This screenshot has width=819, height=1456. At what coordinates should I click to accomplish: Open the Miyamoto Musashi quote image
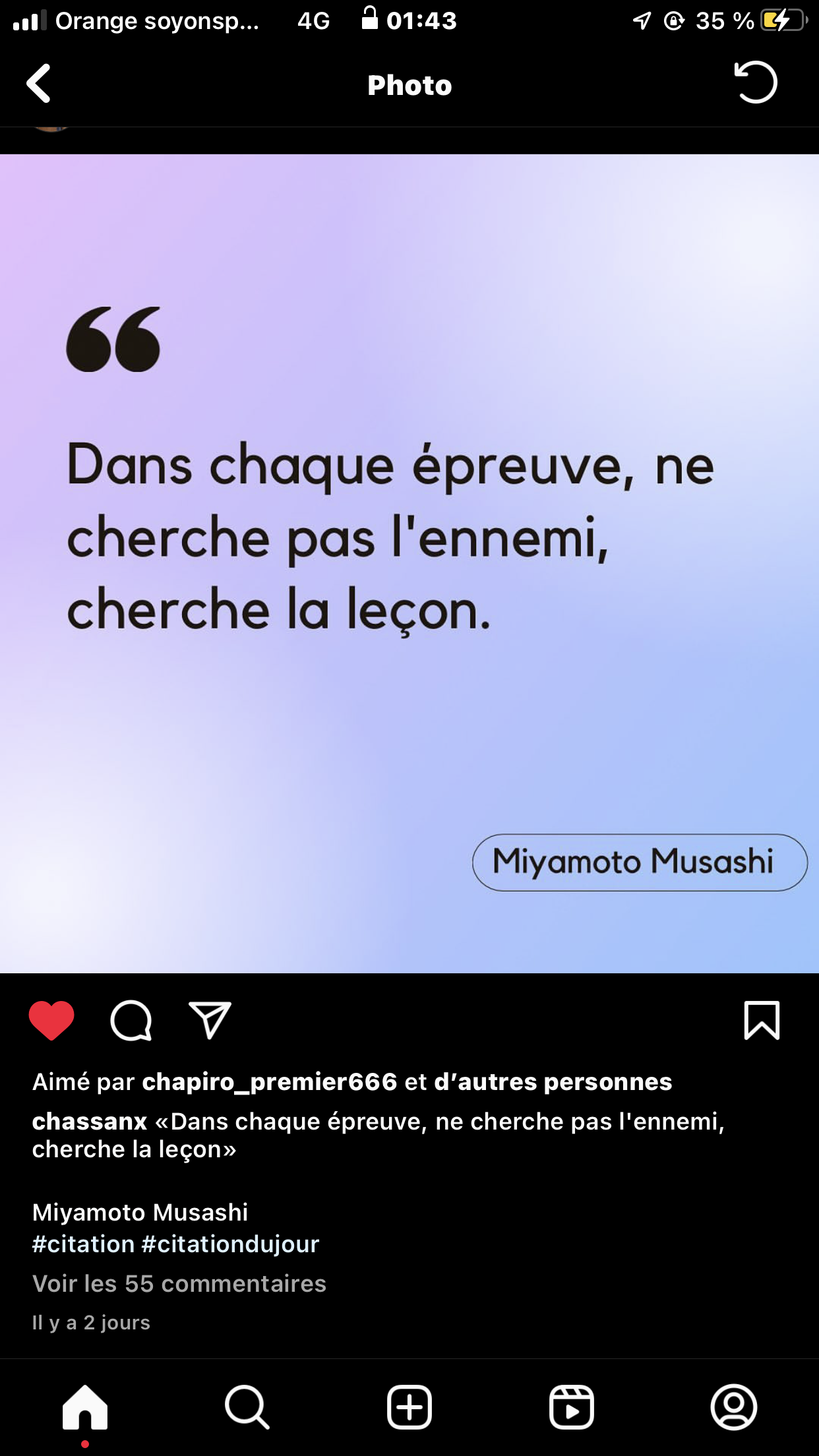[409, 564]
